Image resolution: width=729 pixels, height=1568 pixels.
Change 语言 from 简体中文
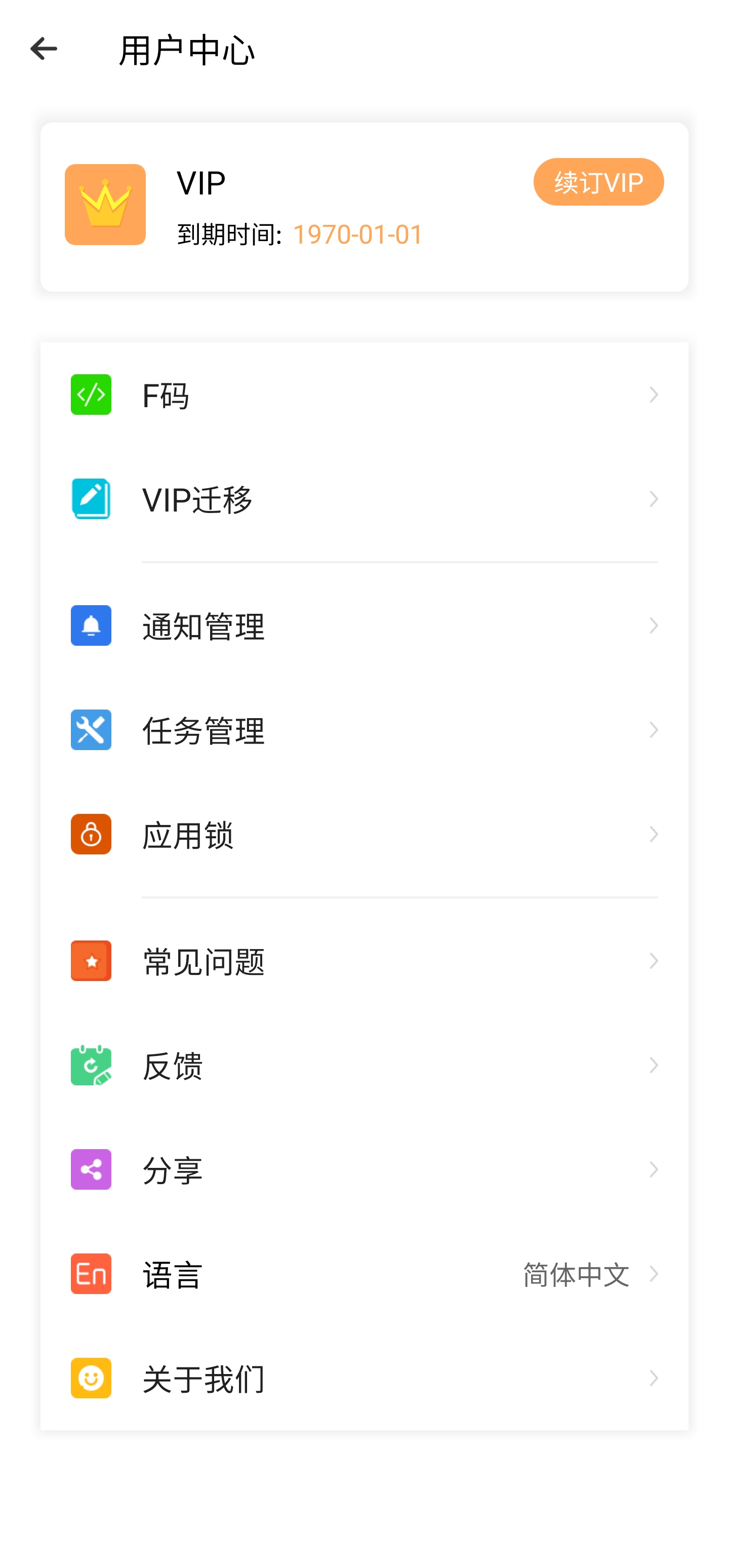tap(364, 1274)
